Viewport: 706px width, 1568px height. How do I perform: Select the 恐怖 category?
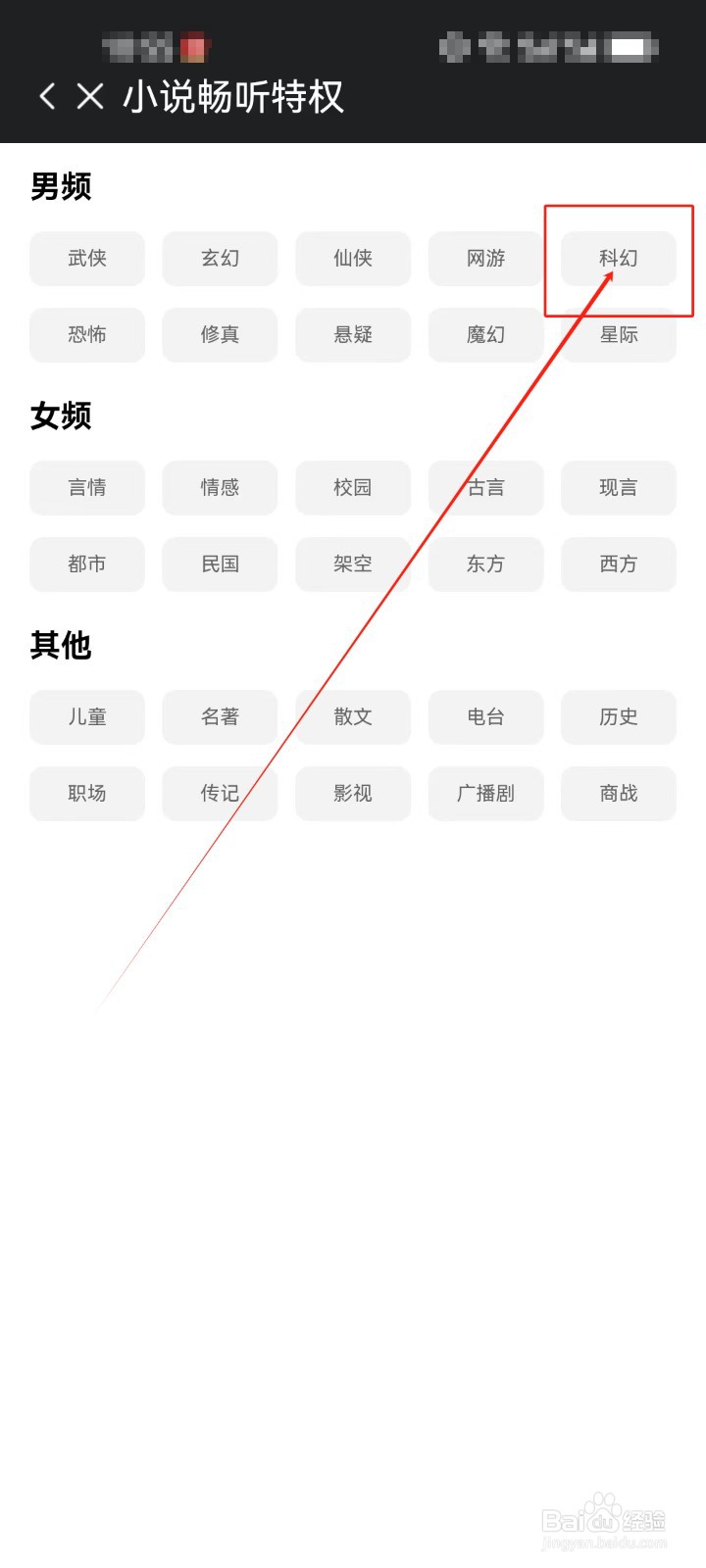(x=87, y=335)
